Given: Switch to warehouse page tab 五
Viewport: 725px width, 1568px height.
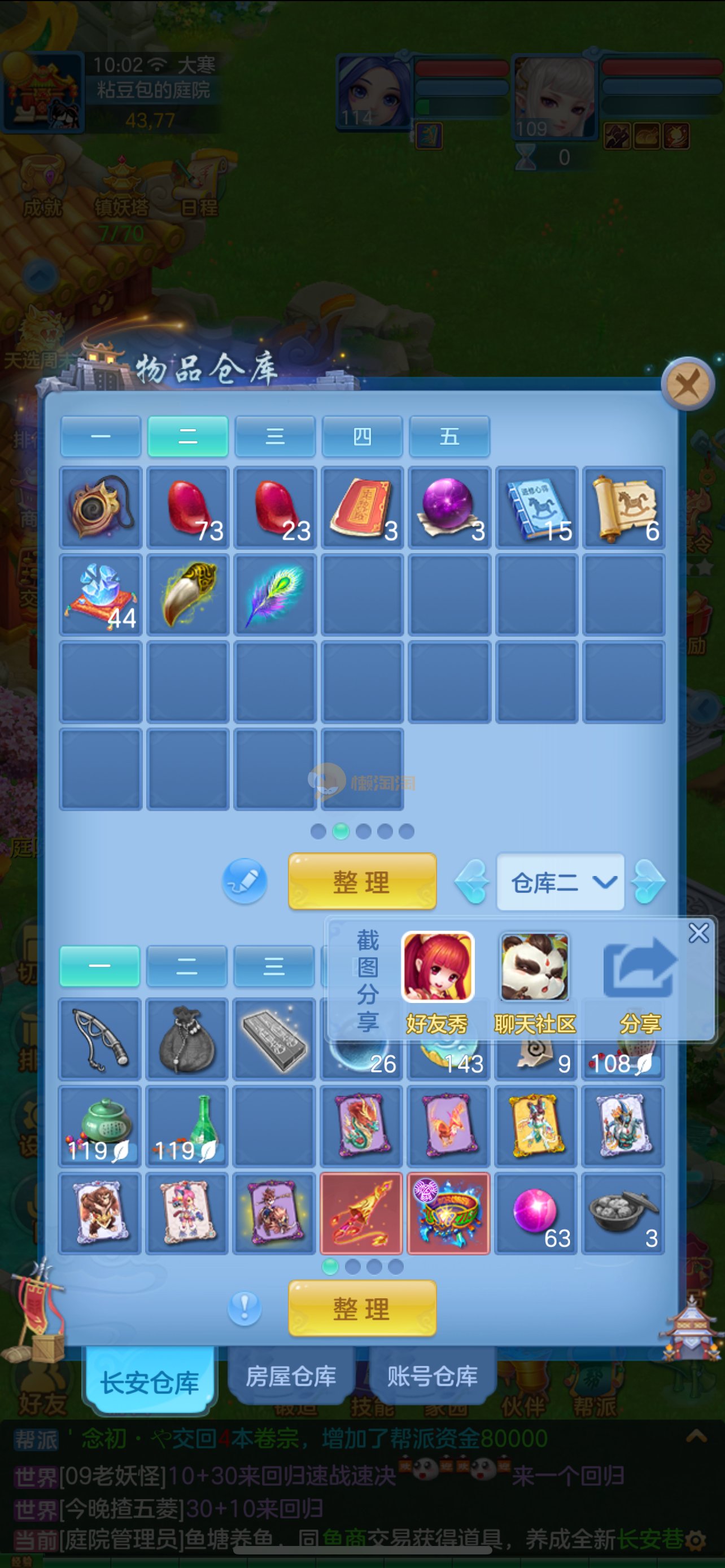Looking at the screenshot, I should (449, 436).
